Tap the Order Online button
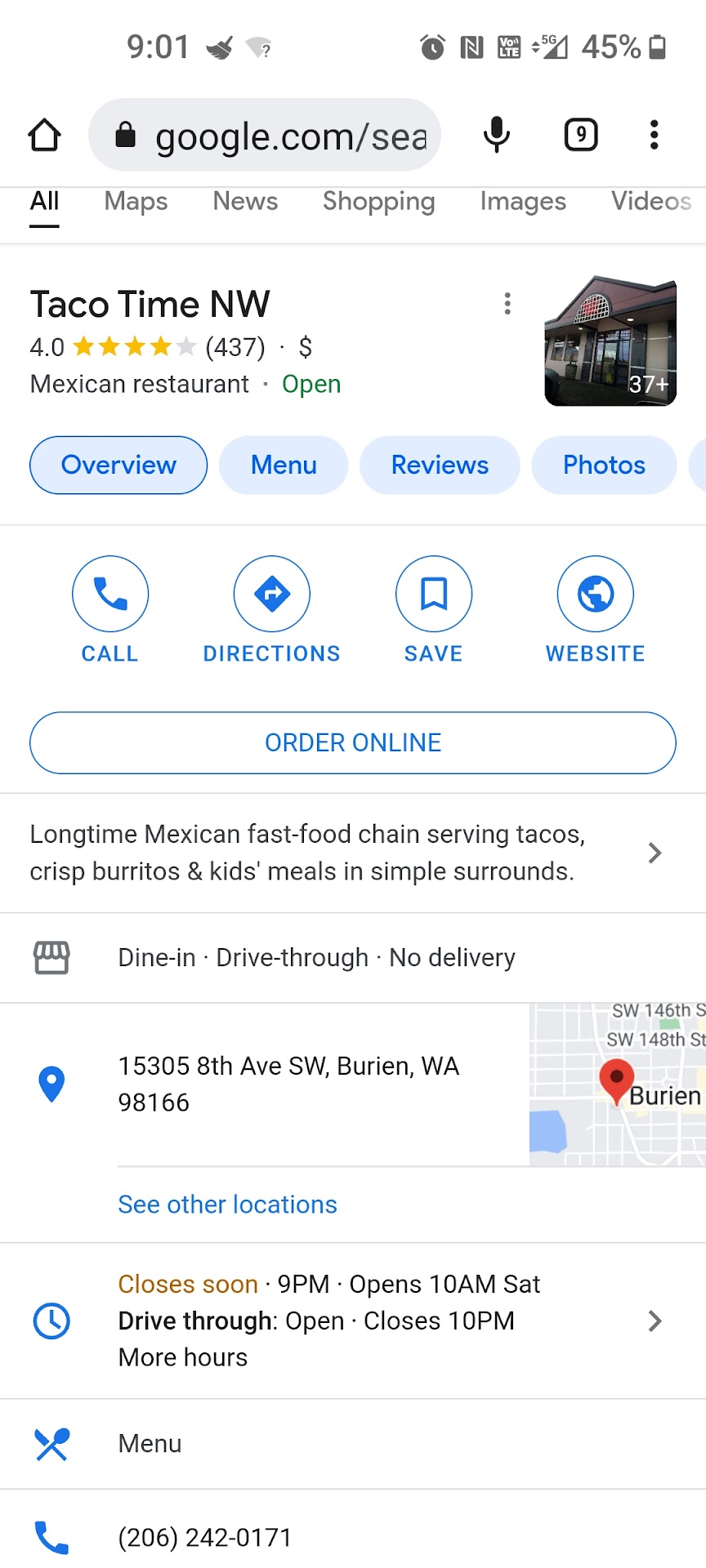 point(353,742)
